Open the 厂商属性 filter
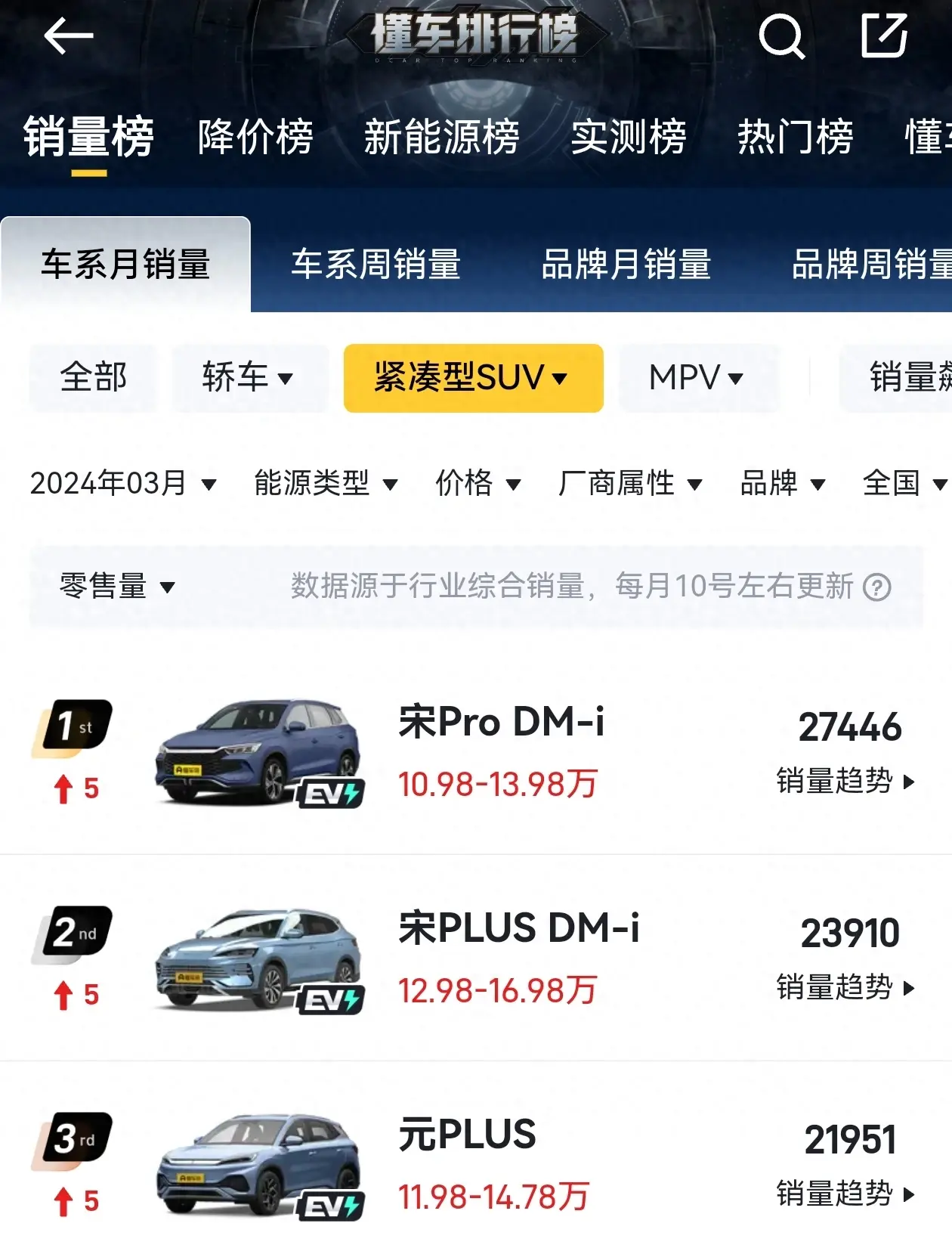This screenshot has width=952, height=1248. [629, 483]
